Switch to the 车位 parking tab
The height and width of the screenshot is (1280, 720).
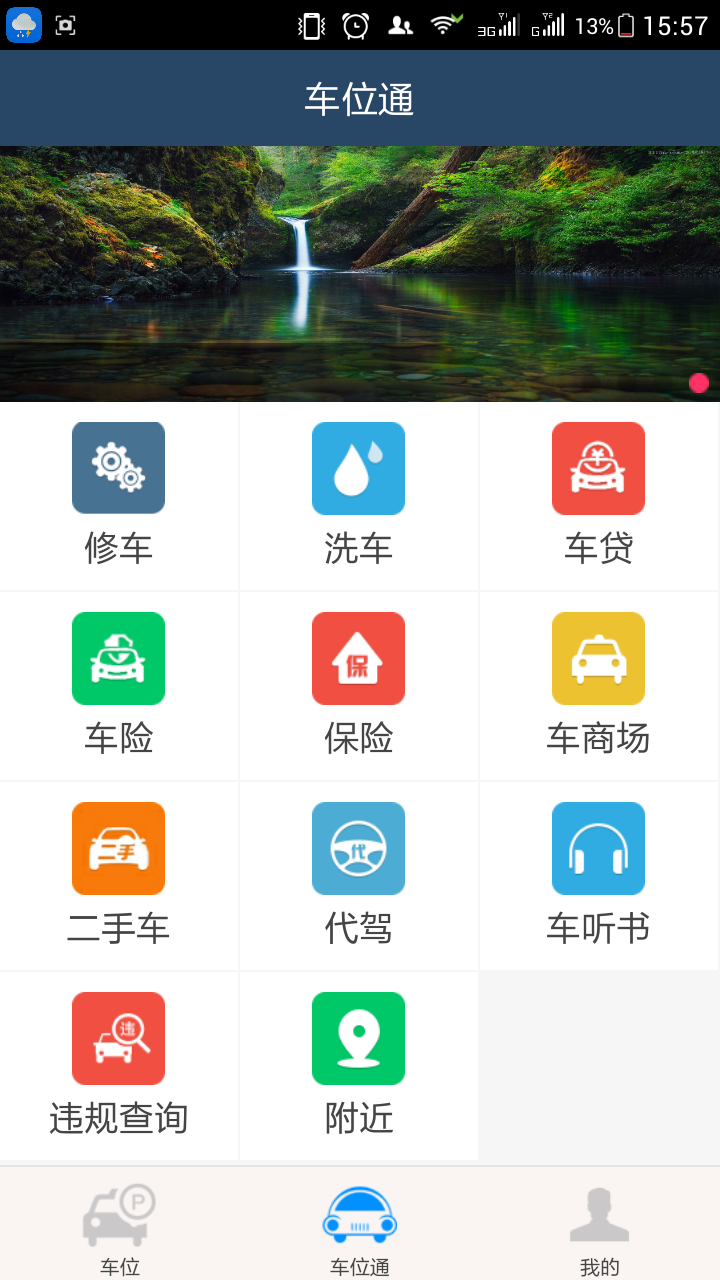(x=120, y=1228)
